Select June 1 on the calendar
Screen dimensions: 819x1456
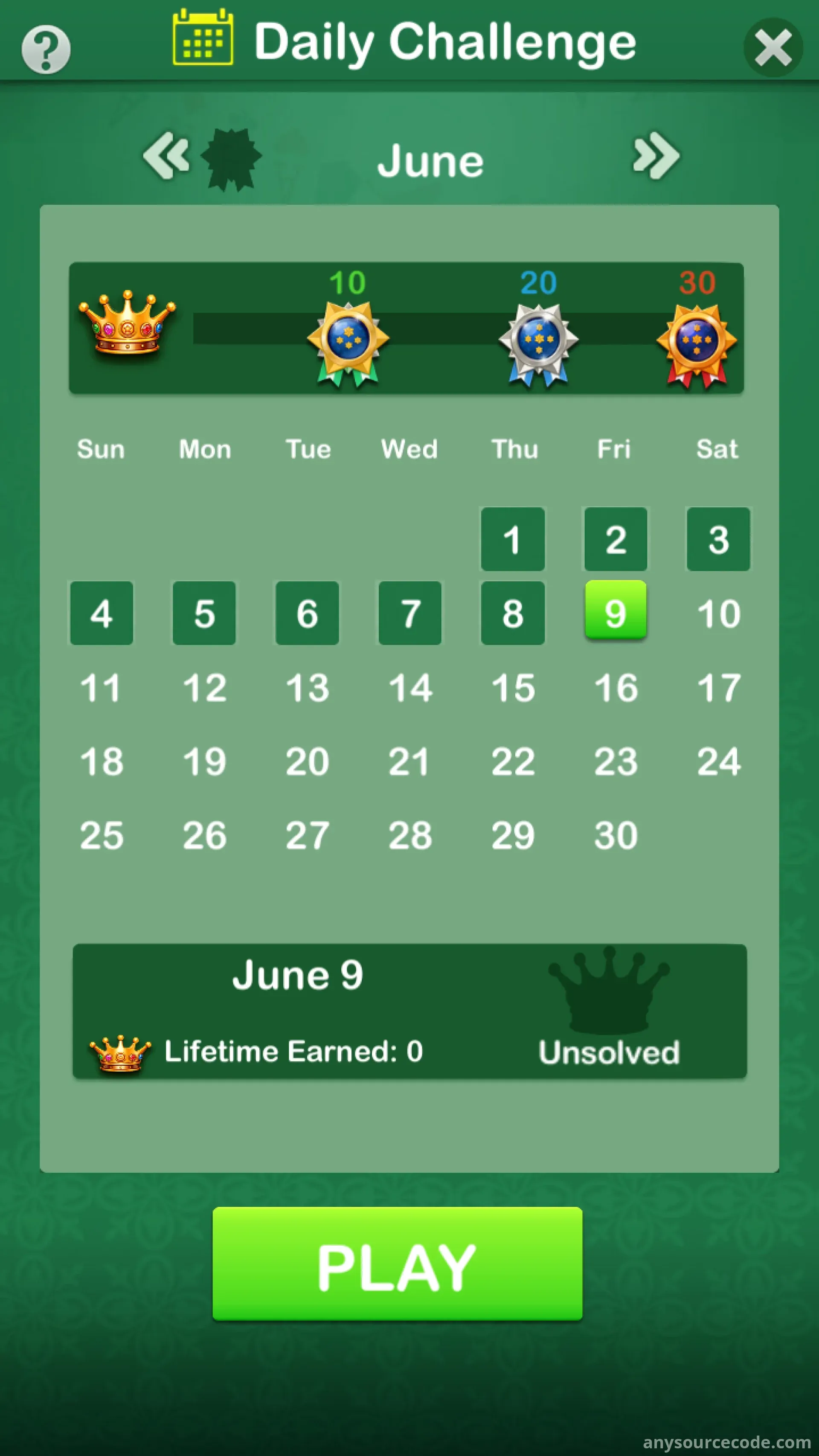(x=513, y=539)
